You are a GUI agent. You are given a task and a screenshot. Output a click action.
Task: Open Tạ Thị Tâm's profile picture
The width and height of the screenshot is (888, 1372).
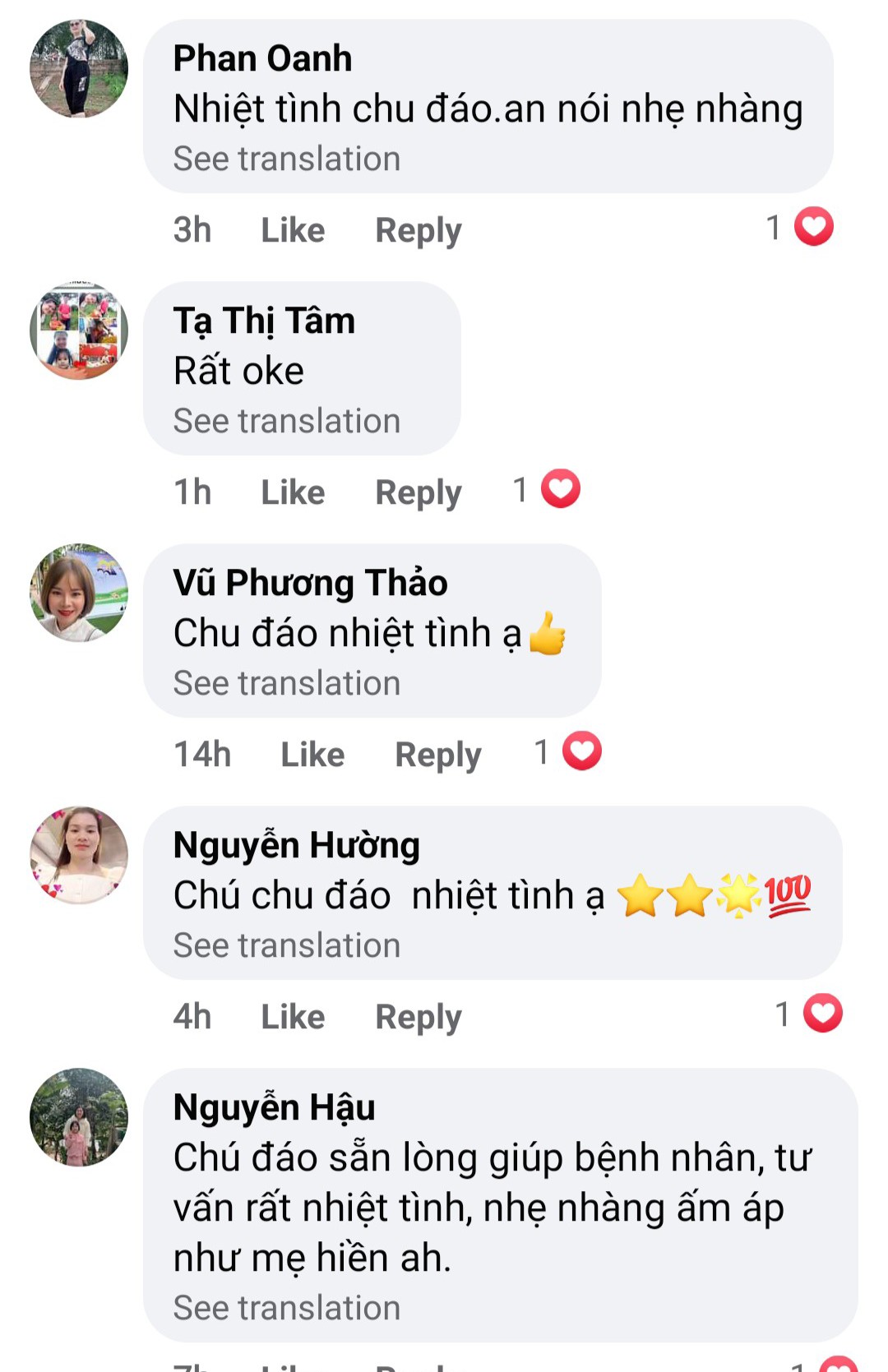(x=79, y=330)
